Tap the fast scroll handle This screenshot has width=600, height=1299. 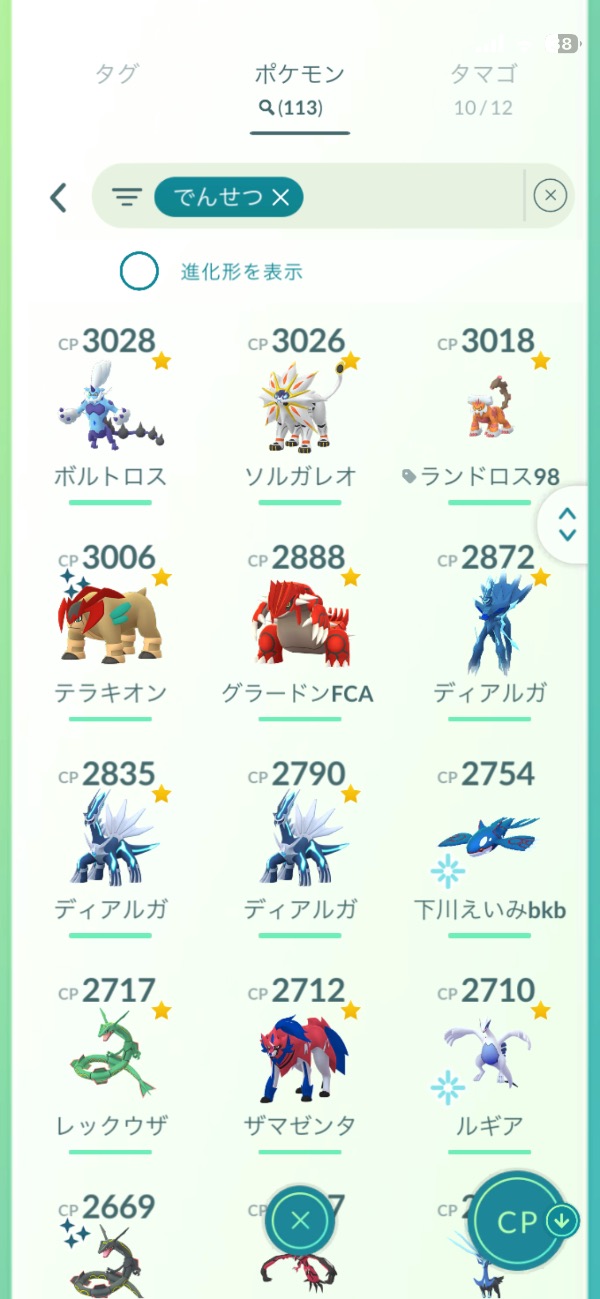[567, 524]
